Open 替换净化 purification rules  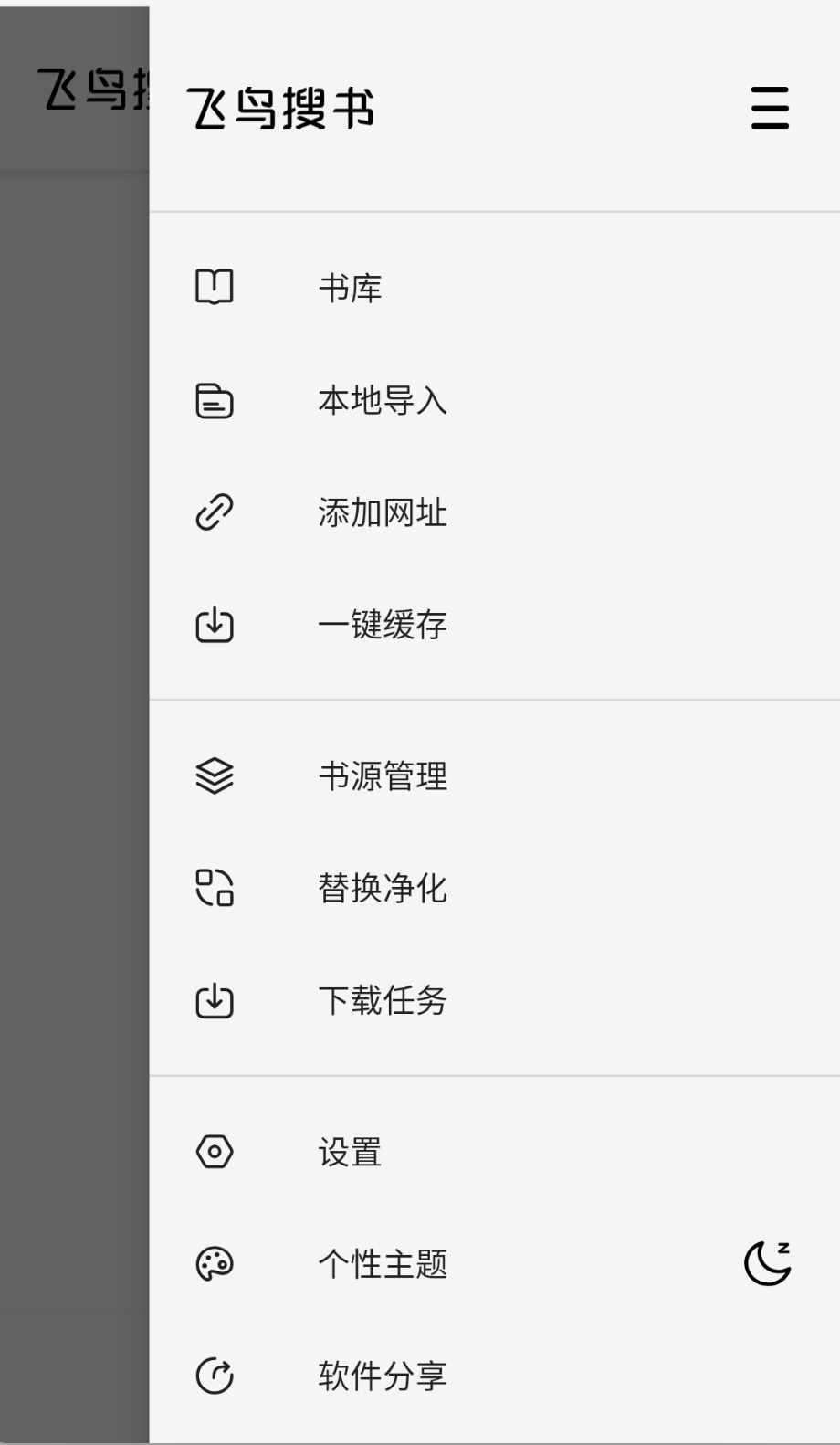point(383,888)
